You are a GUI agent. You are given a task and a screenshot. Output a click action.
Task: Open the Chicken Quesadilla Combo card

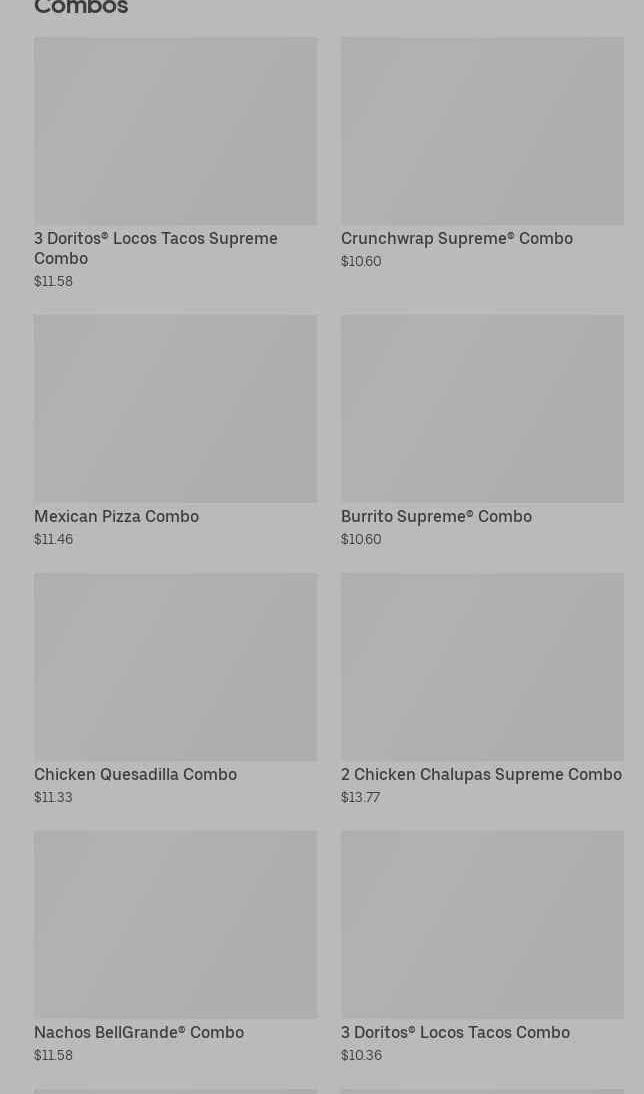click(x=175, y=689)
